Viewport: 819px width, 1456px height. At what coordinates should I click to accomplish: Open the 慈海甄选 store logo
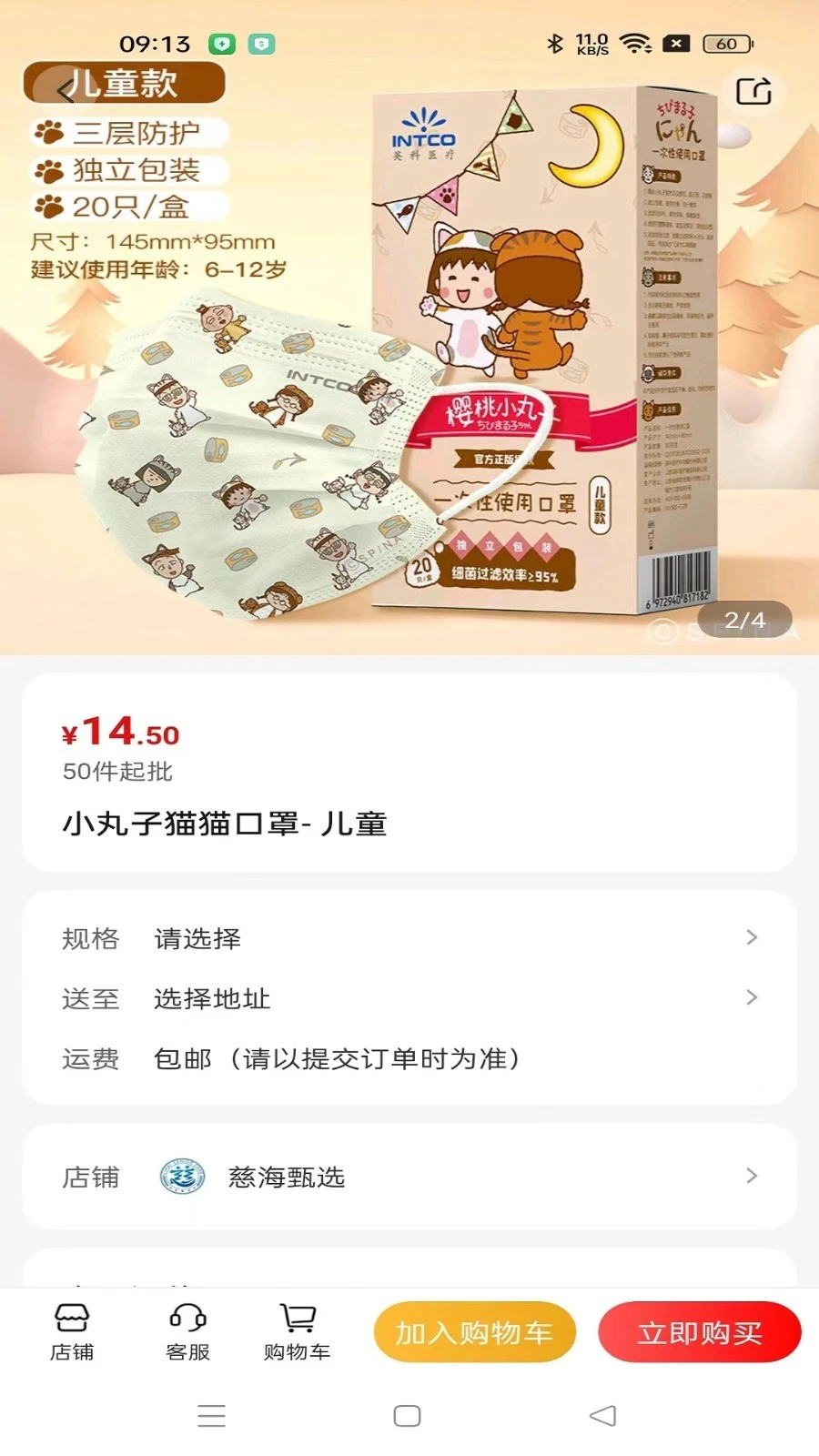179,1177
